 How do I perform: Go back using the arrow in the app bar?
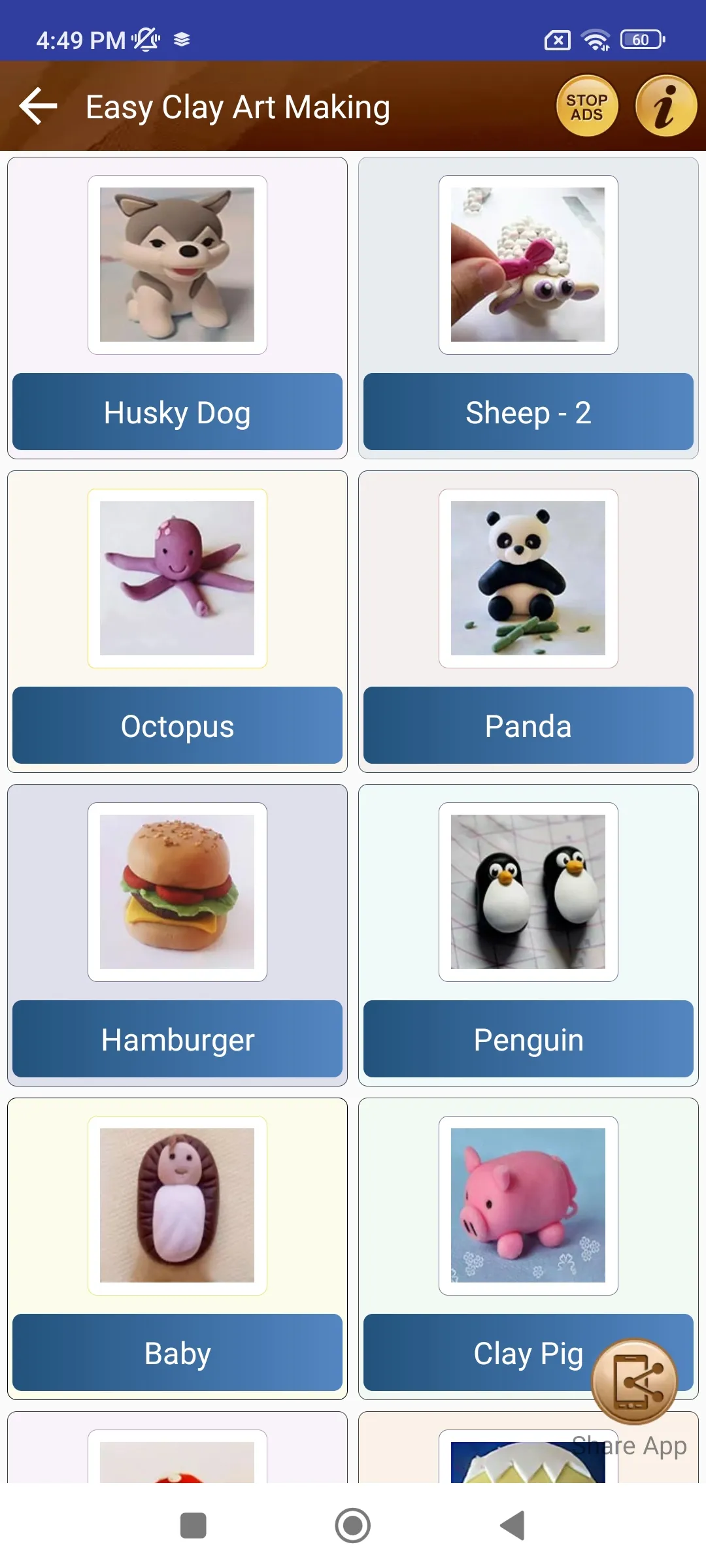(38, 106)
